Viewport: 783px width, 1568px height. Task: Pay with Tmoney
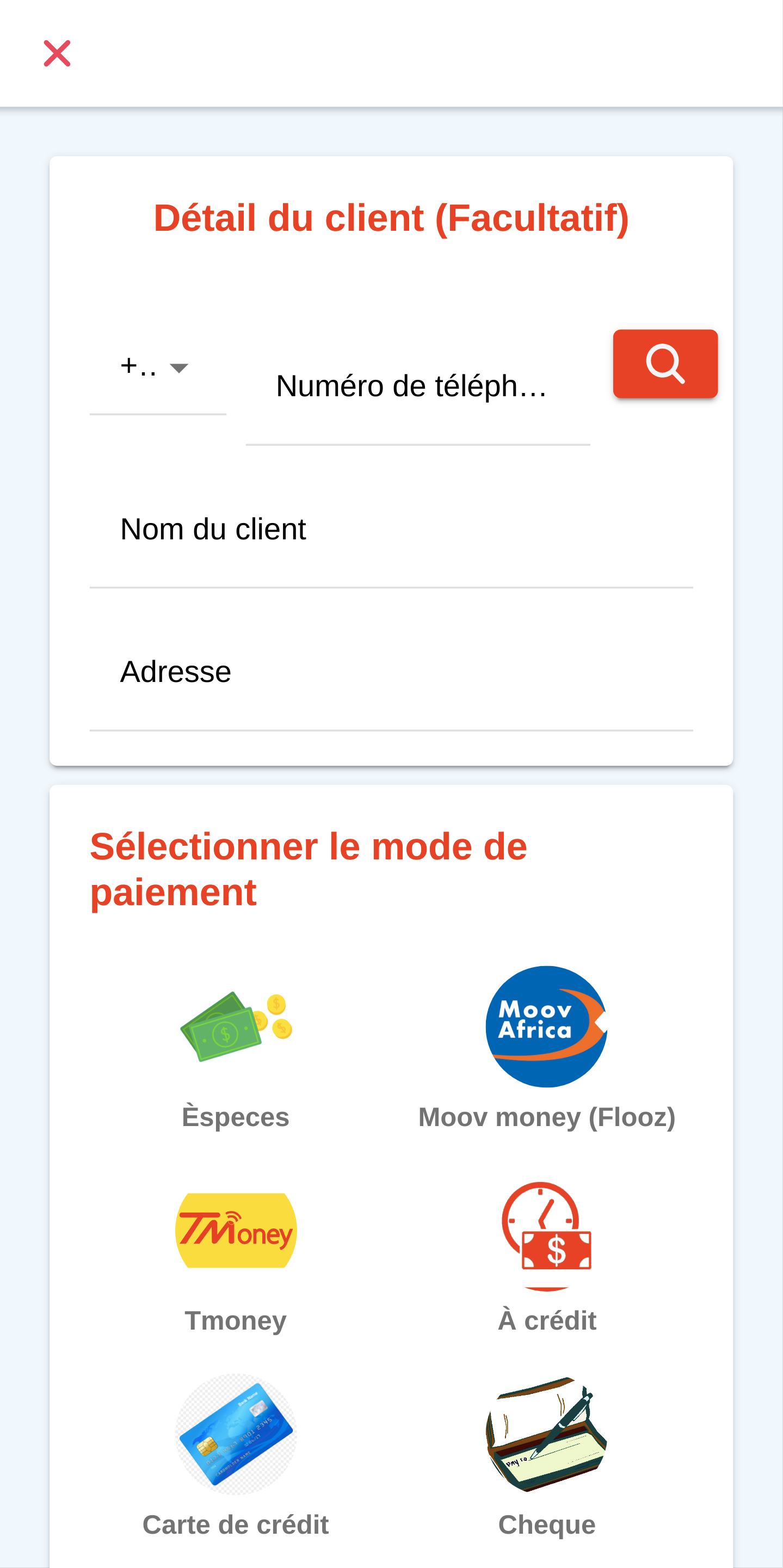(x=236, y=1255)
